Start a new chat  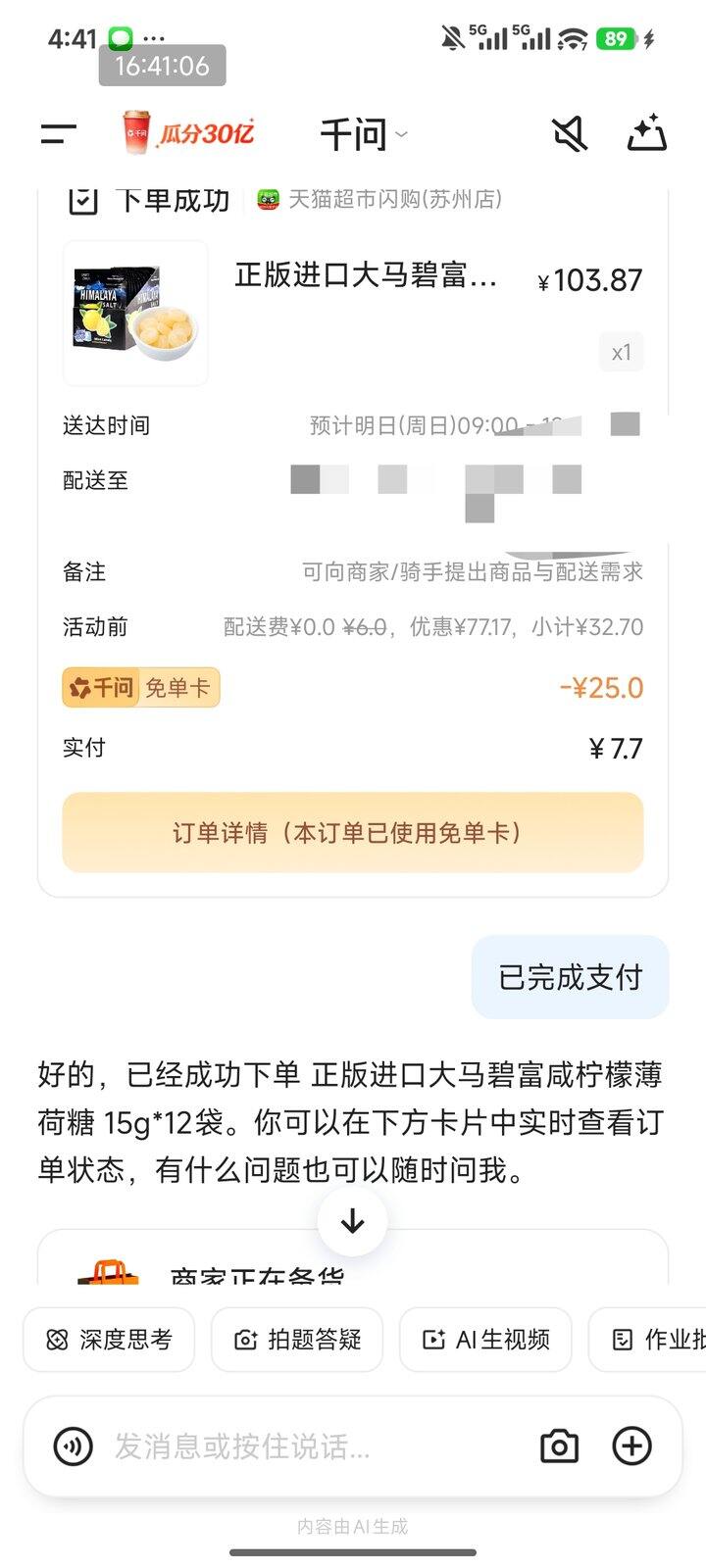tap(646, 134)
